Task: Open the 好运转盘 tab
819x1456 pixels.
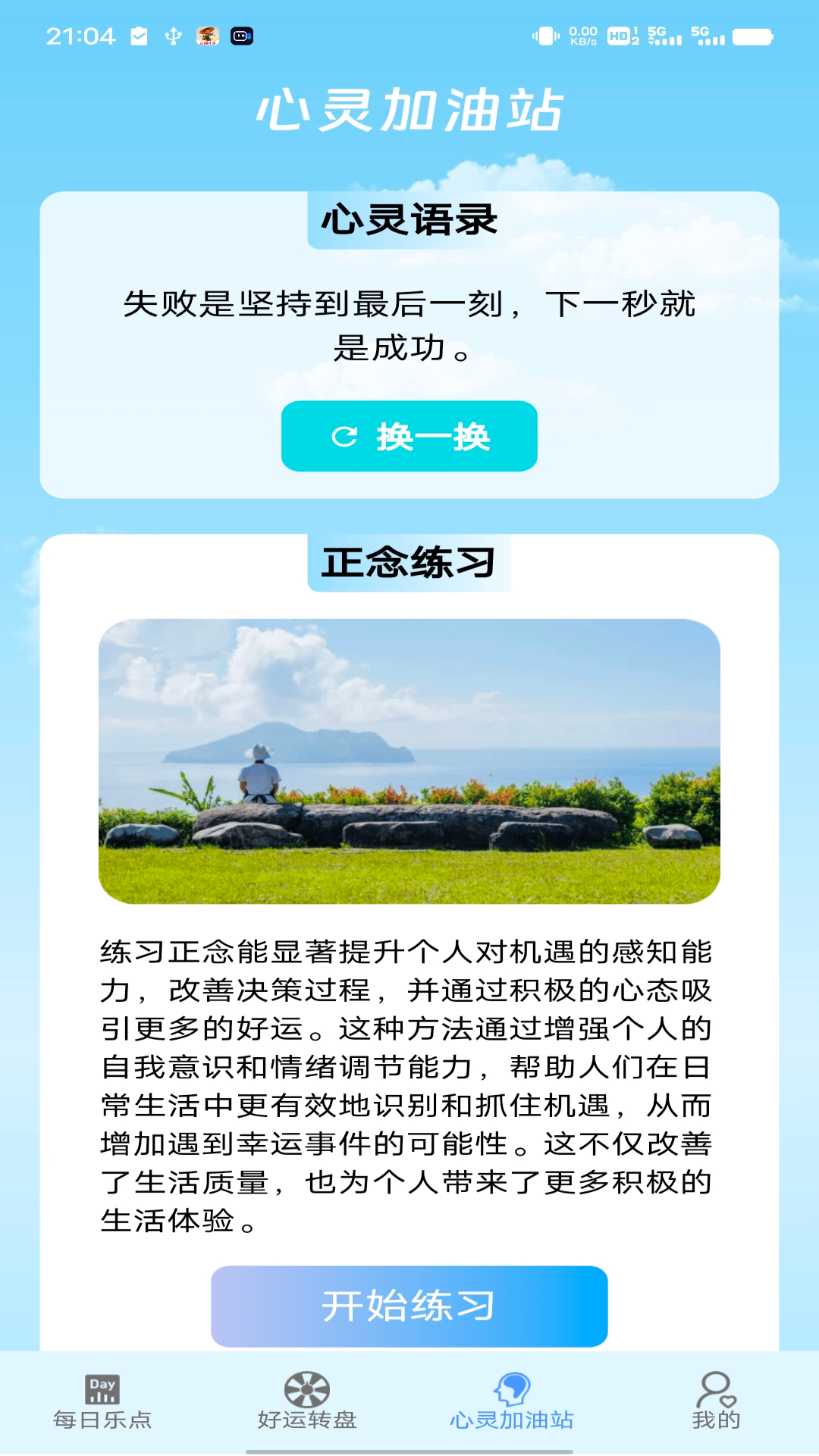Action: (307, 1402)
